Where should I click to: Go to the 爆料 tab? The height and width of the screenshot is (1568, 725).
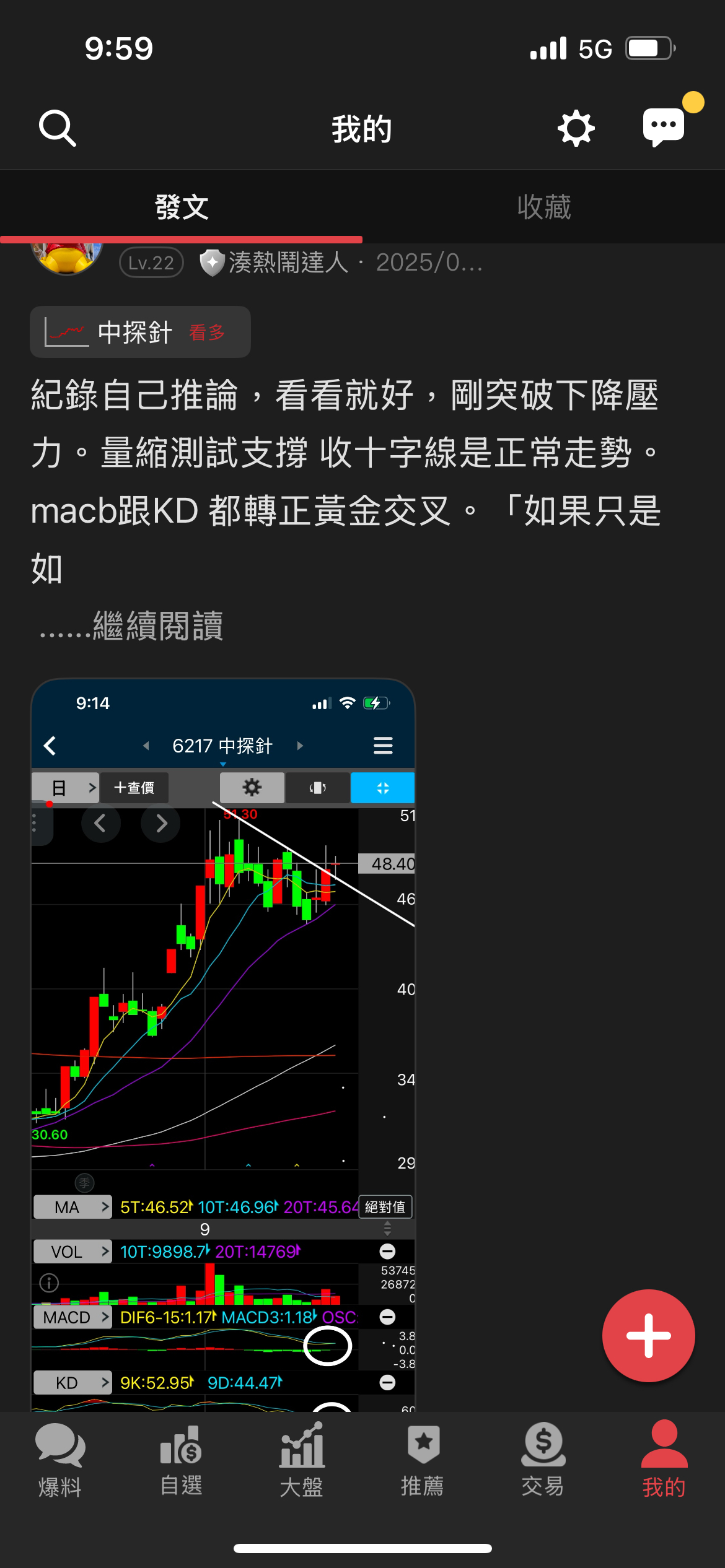(60, 1460)
